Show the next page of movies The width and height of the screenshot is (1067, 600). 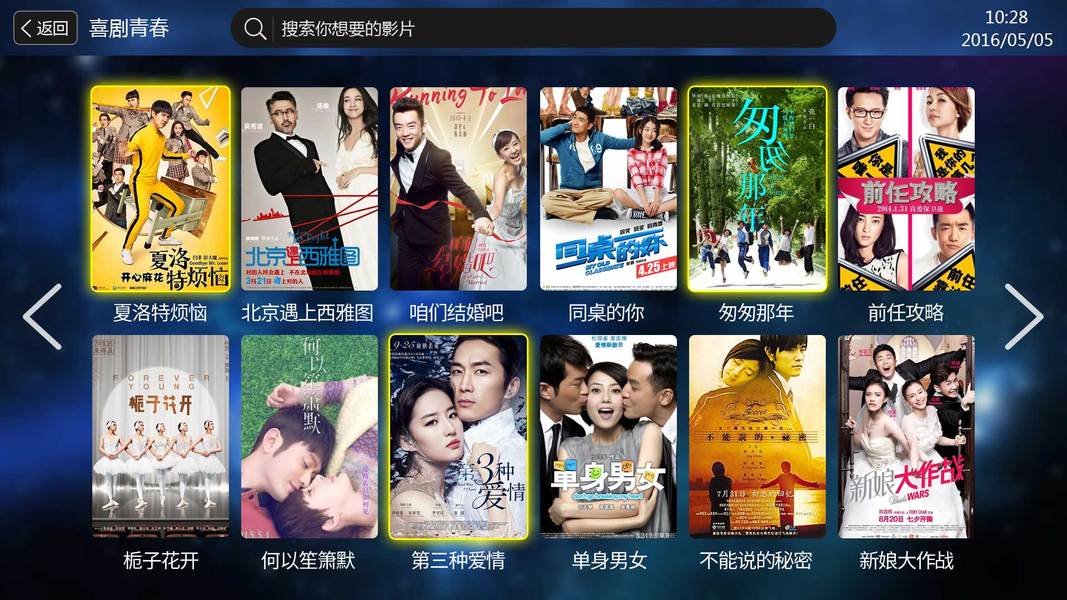[x=1023, y=316]
